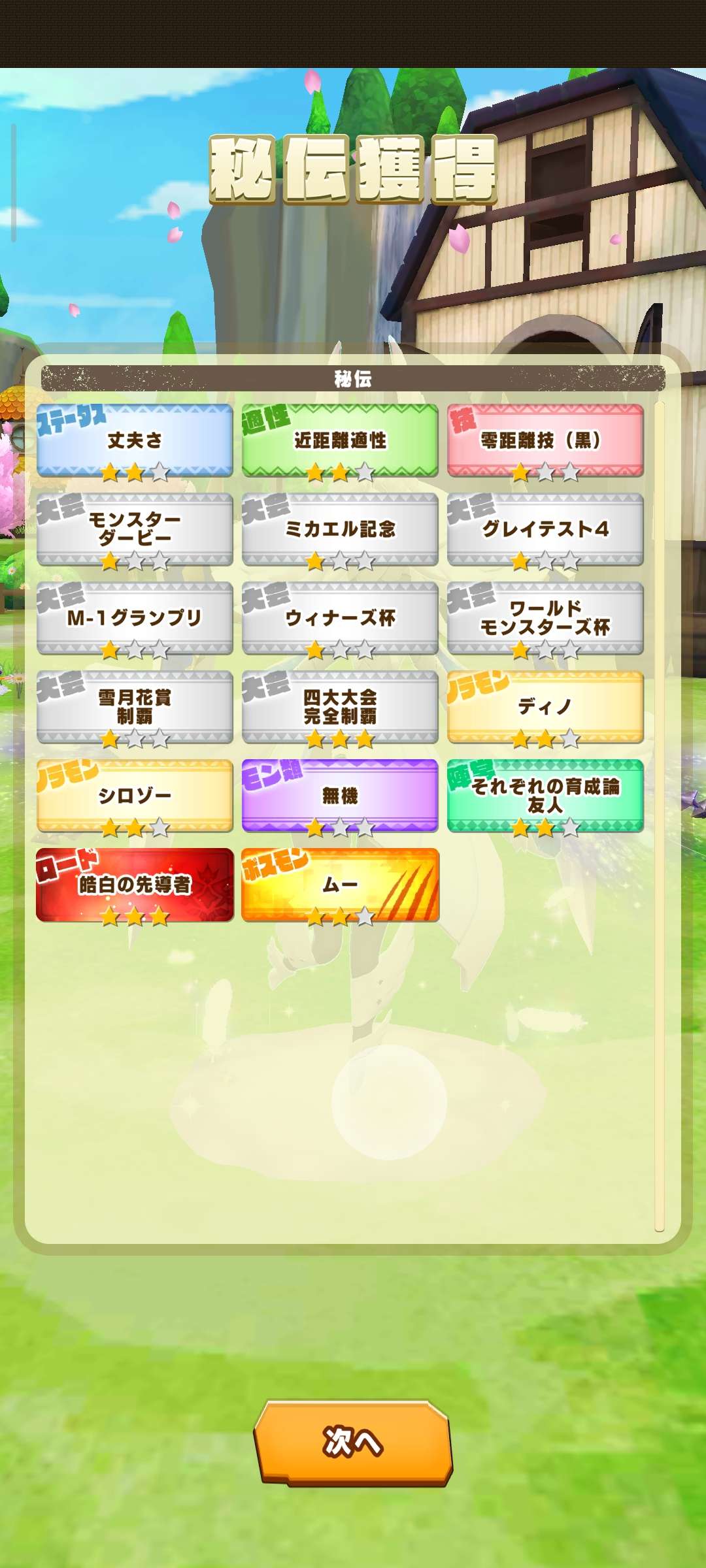Select the 無機 monster type card
The height and width of the screenshot is (1568, 706).
[340, 796]
